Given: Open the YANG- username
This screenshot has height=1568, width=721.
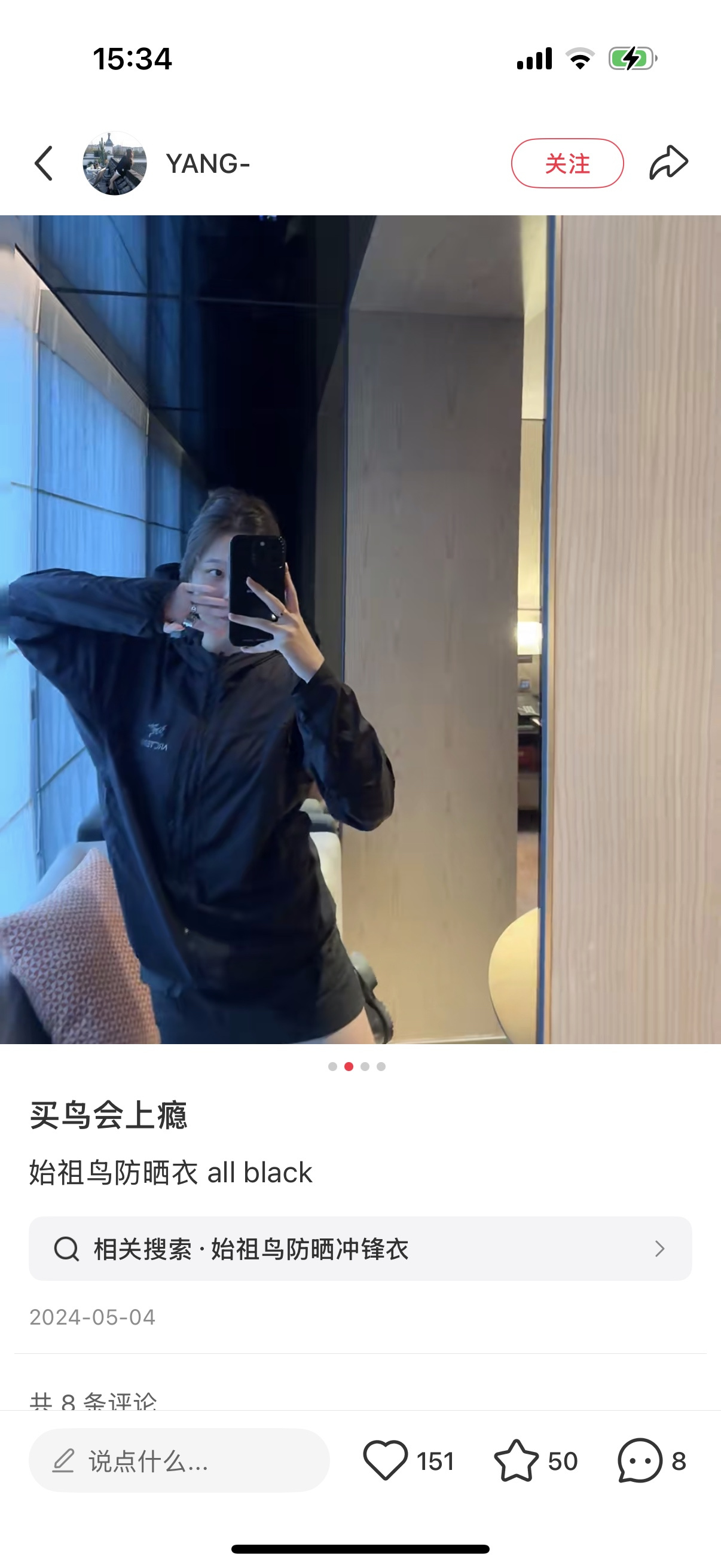Looking at the screenshot, I should click(208, 164).
